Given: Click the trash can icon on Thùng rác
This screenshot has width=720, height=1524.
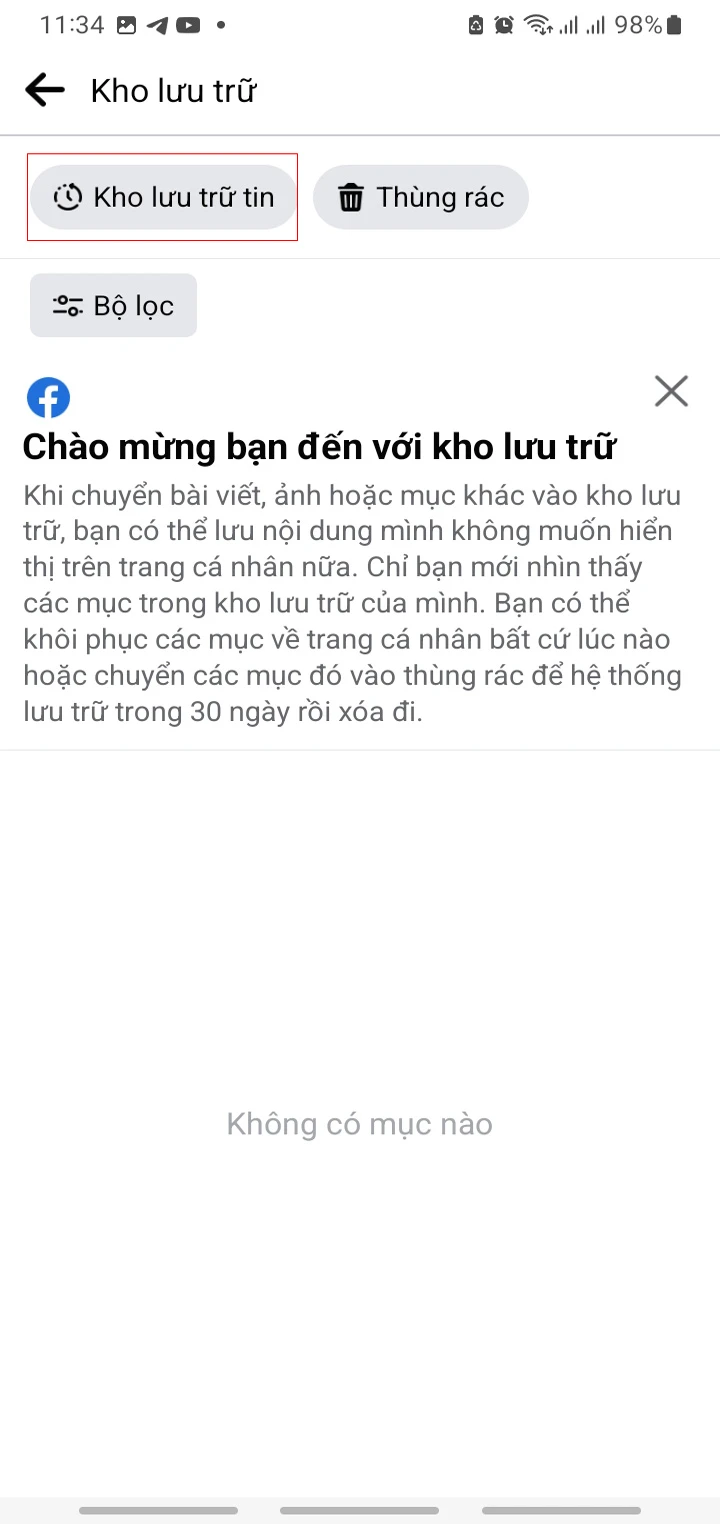Looking at the screenshot, I should point(350,197).
